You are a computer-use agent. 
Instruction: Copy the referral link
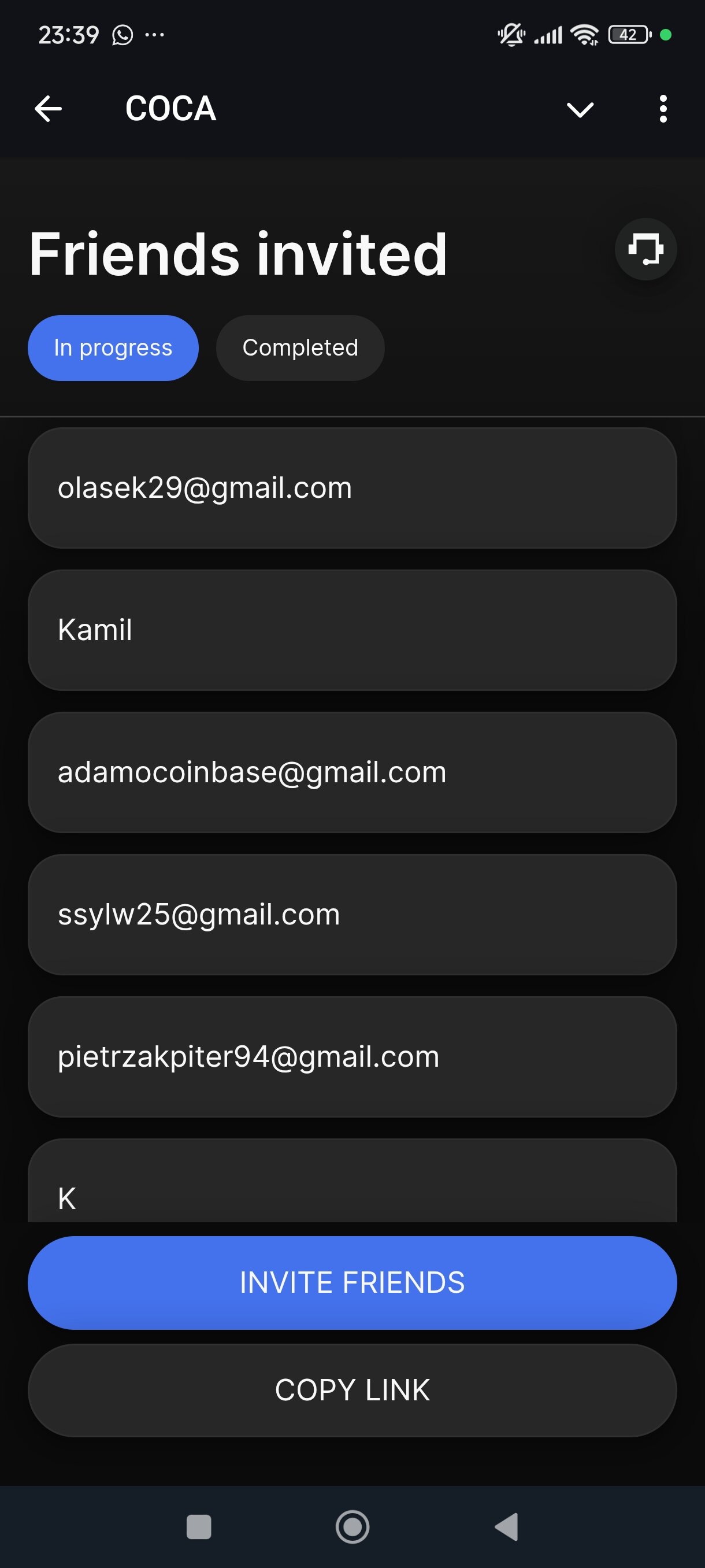click(x=352, y=1391)
